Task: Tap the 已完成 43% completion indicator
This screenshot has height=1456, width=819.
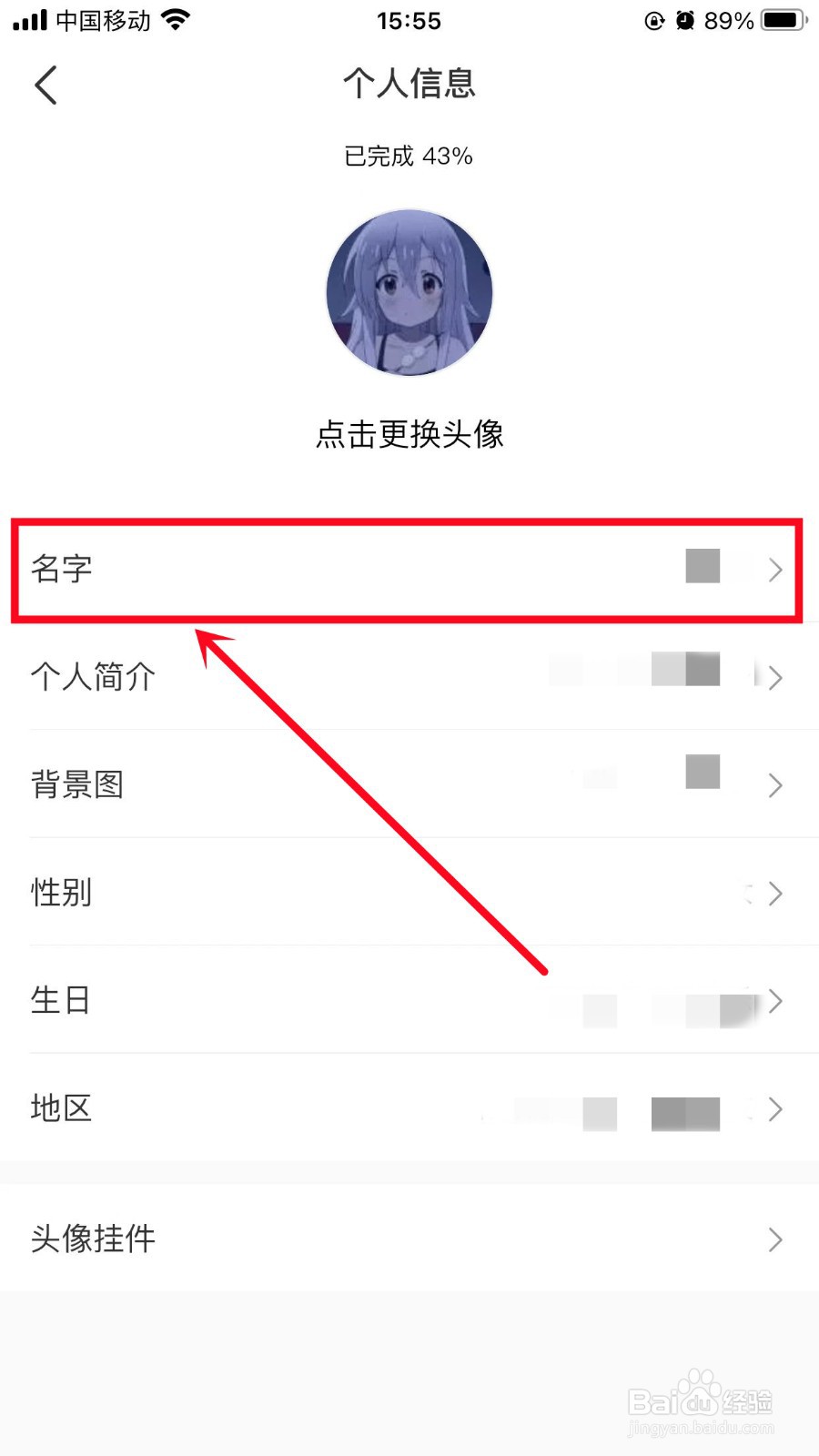Action: [x=409, y=156]
